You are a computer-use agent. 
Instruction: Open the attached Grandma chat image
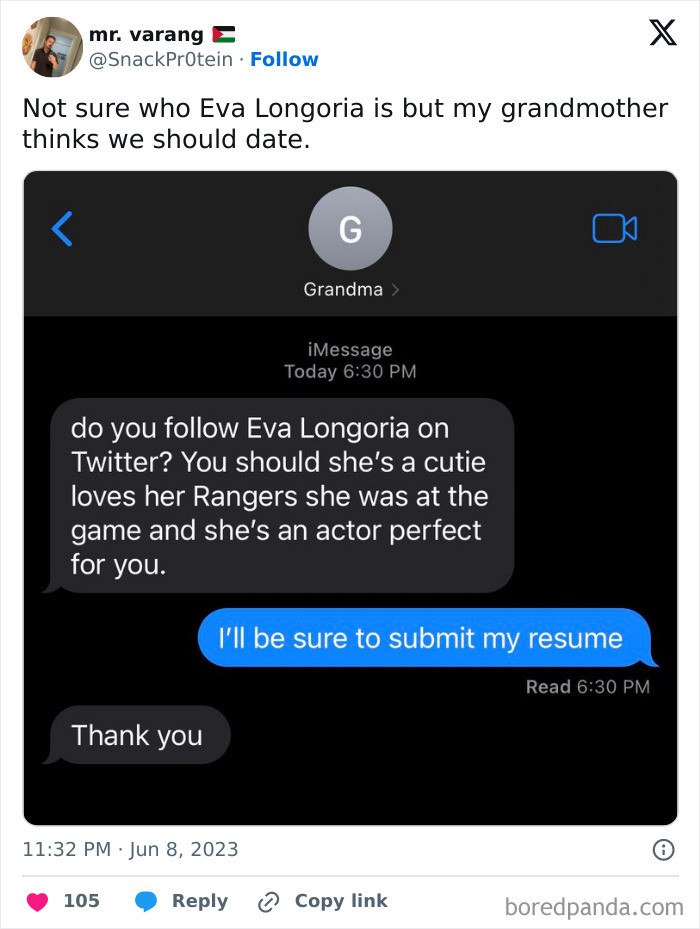(350, 497)
